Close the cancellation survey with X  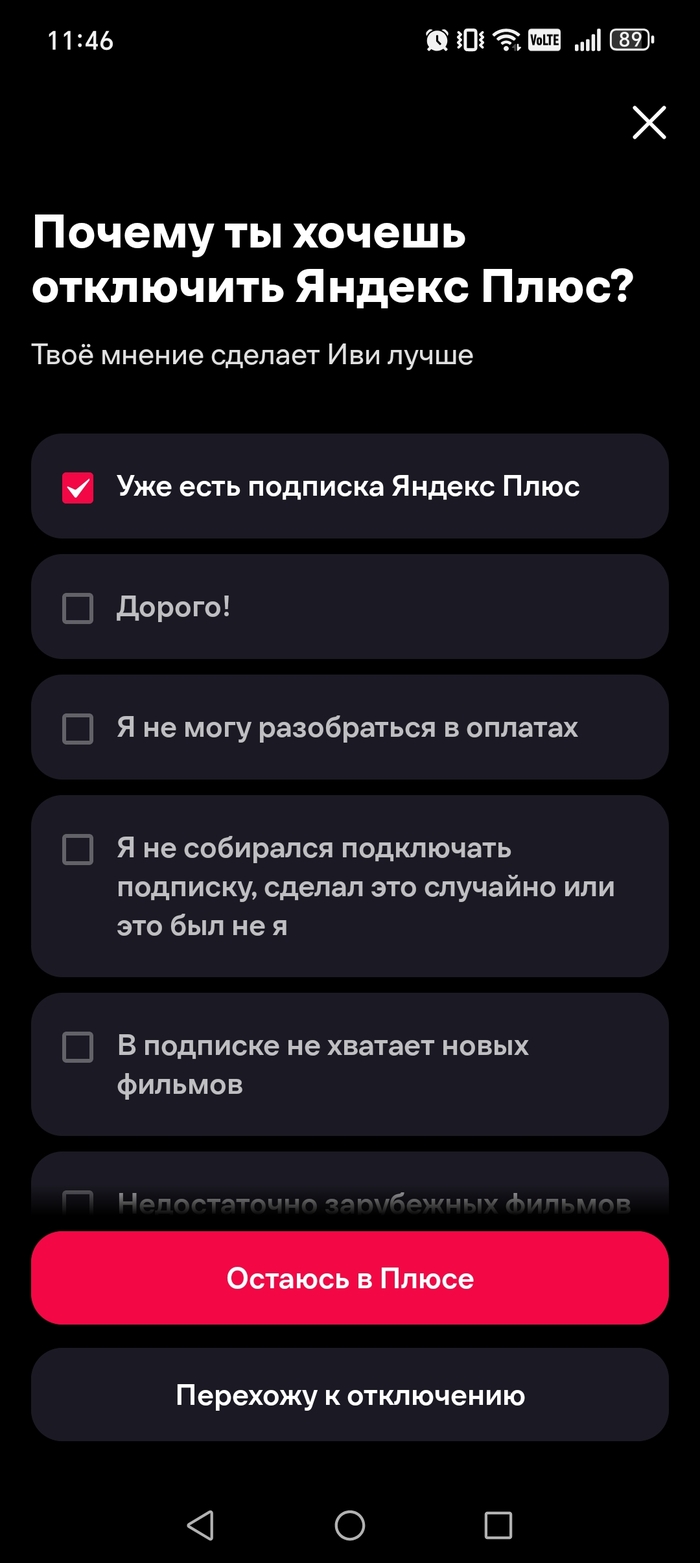[x=649, y=123]
